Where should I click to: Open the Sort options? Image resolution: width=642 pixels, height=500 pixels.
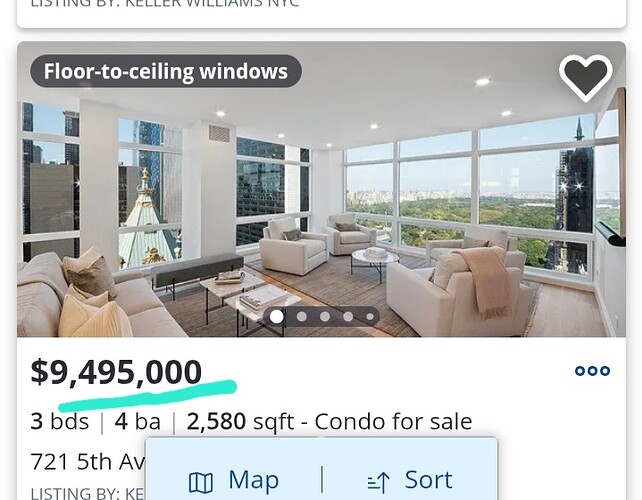[x=410, y=481]
